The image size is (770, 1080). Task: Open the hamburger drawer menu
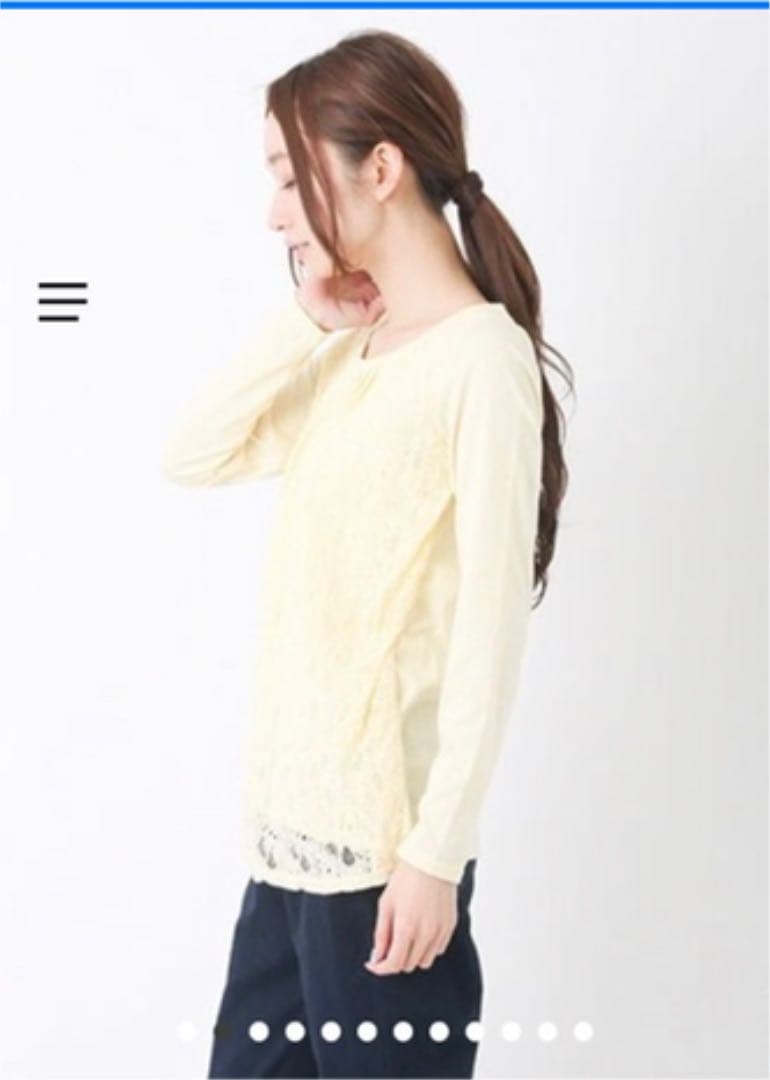coord(63,301)
